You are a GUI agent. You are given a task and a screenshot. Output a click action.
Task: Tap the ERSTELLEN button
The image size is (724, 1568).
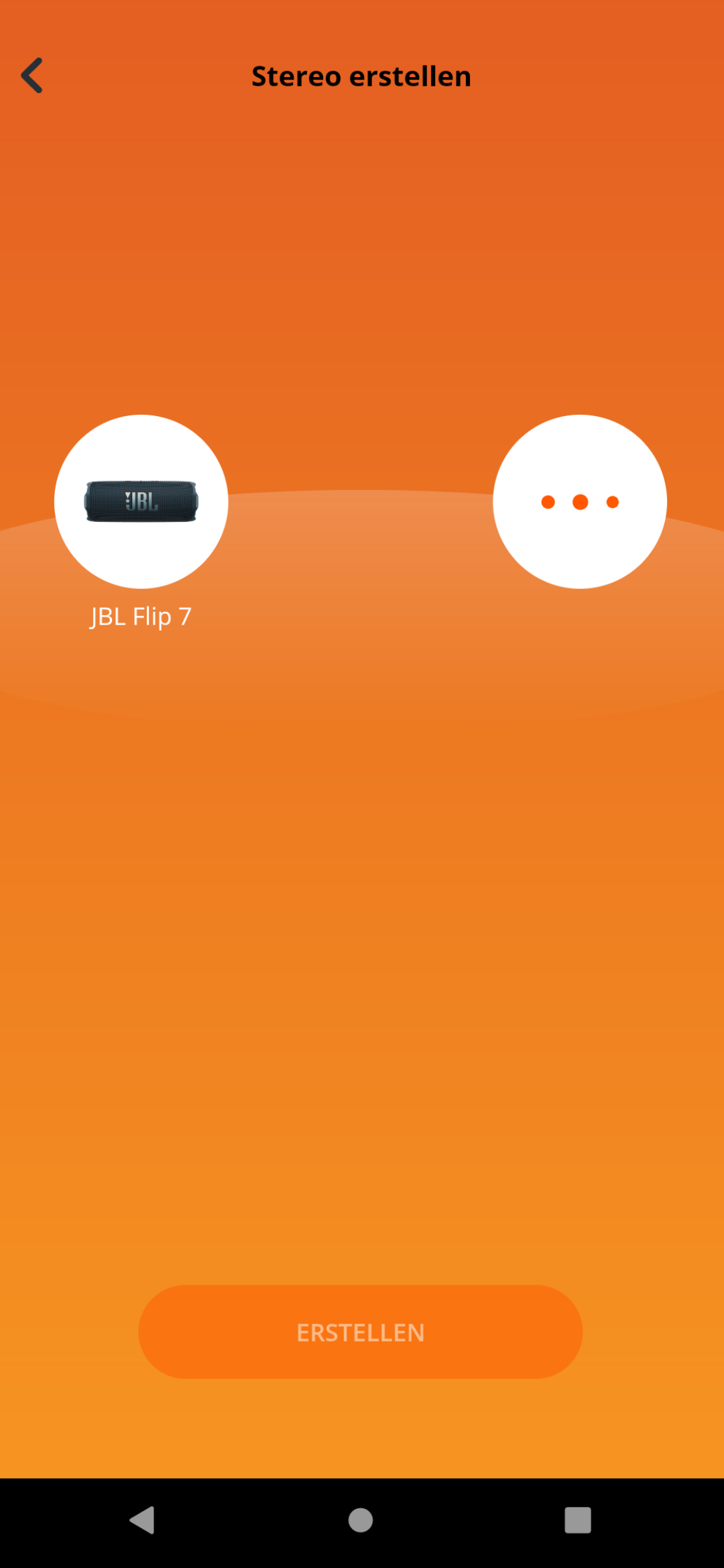coord(361,1332)
